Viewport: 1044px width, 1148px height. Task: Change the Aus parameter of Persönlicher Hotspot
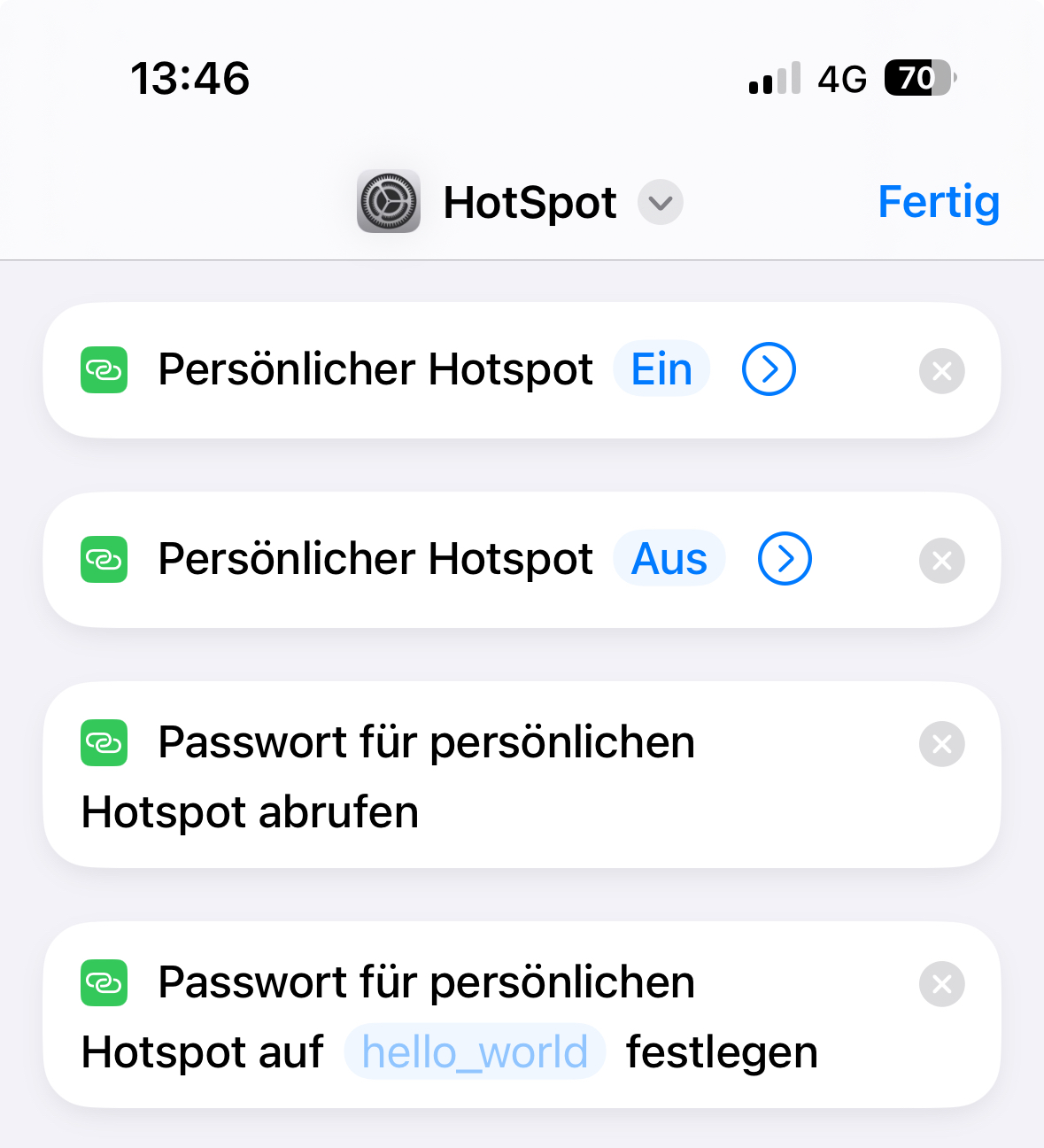pos(669,558)
